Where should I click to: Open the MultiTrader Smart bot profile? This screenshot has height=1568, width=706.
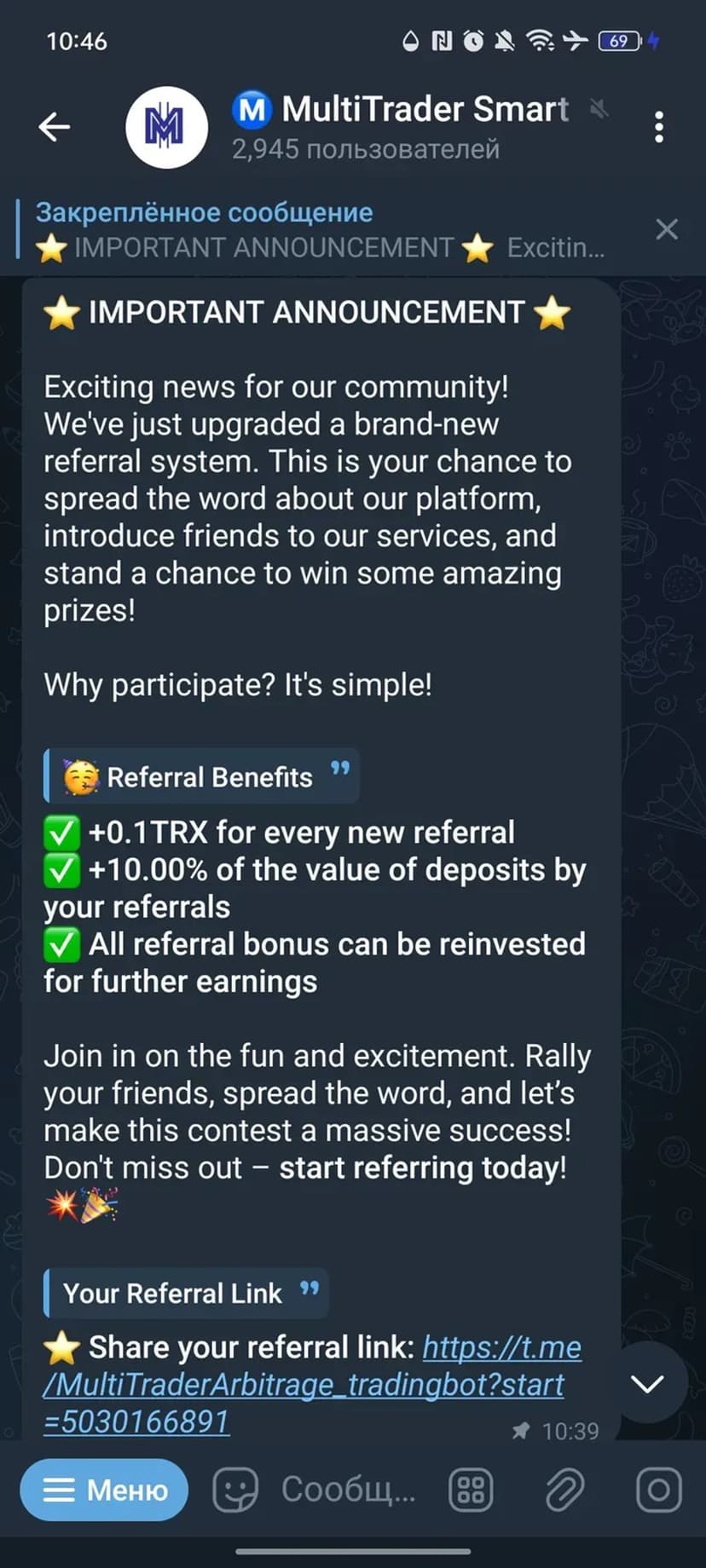401,126
